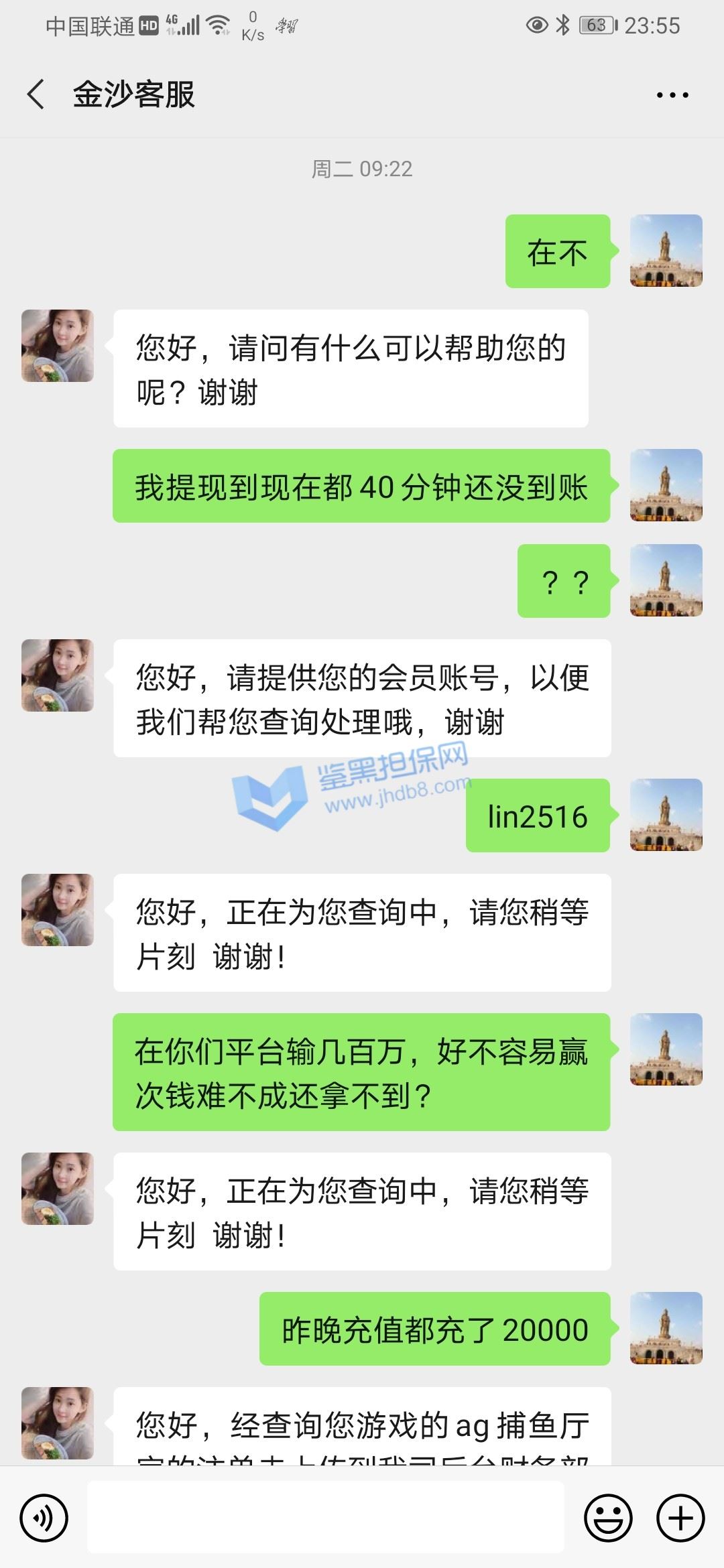This screenshot has height=1568, width=724.
Task: View customer service avatar beside first reply
Action: pos(58,346)
